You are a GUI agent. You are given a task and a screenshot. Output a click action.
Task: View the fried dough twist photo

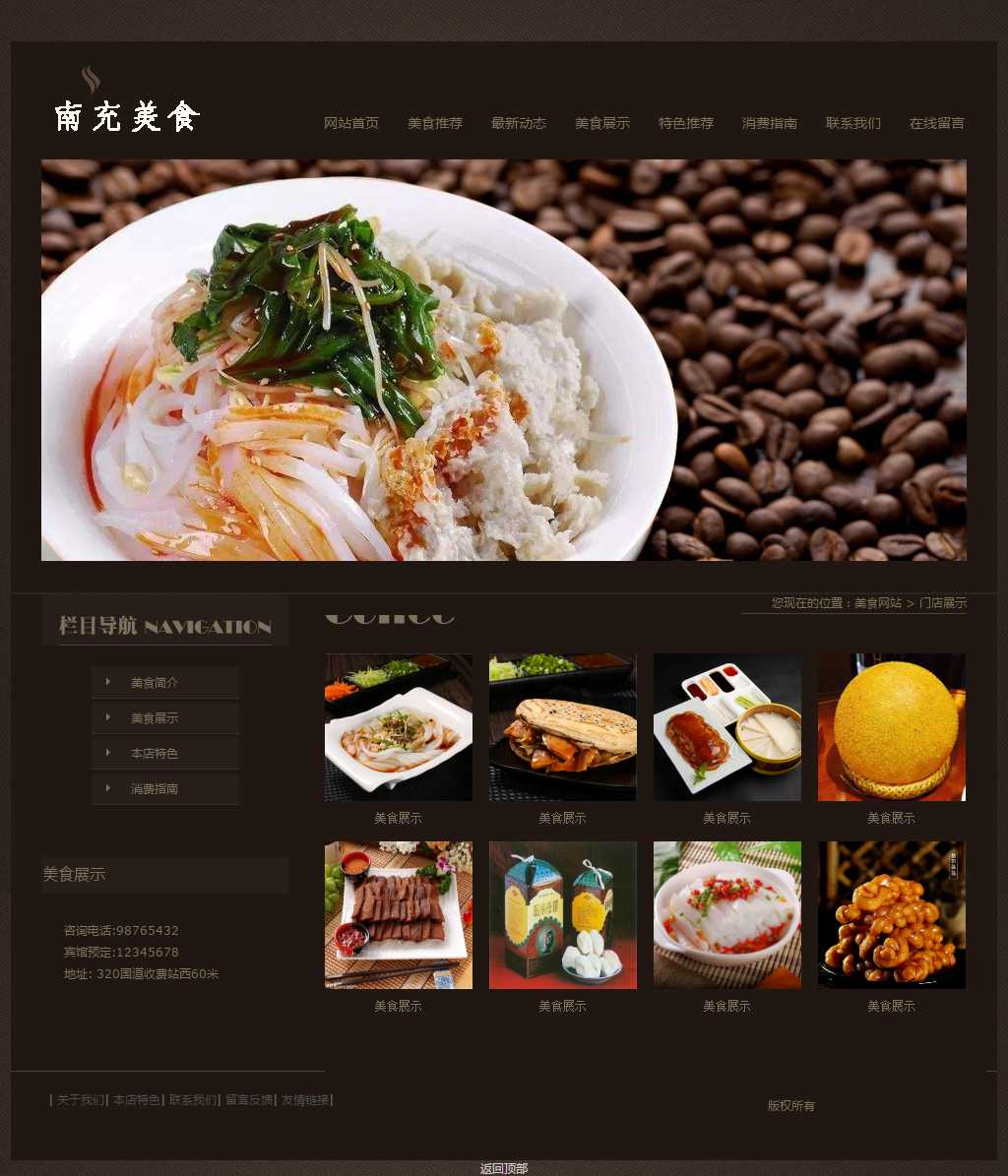[892, 914]
